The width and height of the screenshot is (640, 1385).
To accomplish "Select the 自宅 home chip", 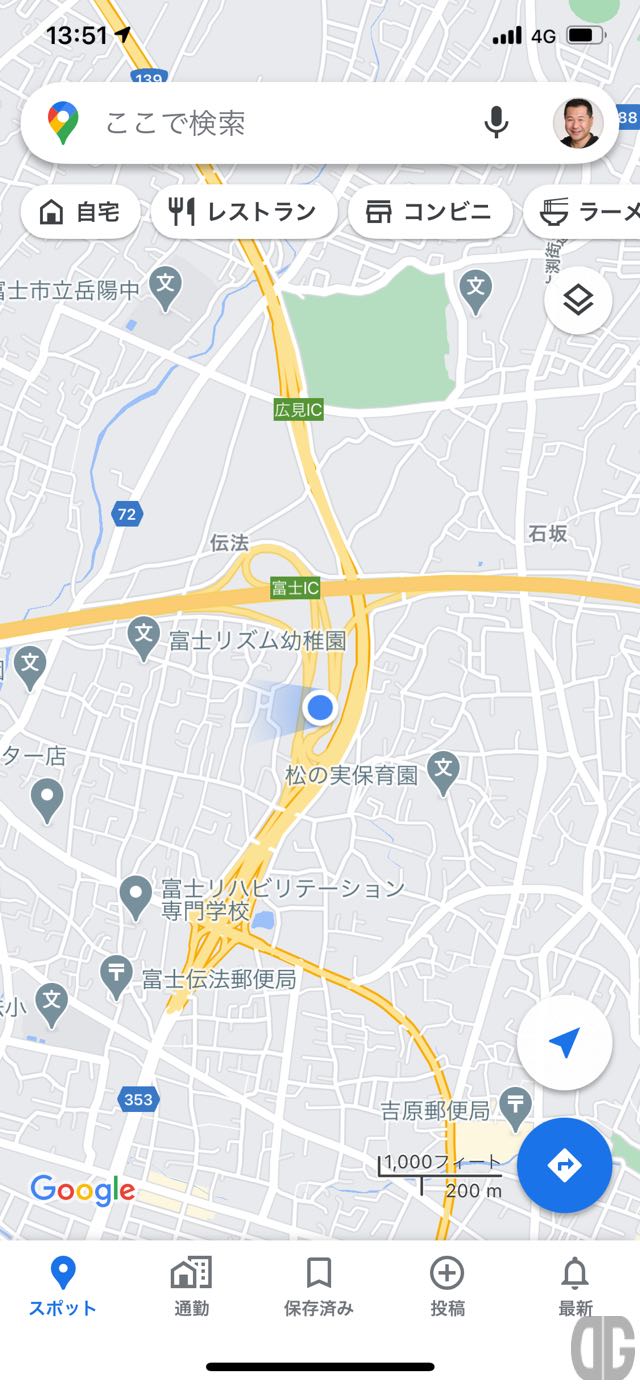I will pos(80,212).
